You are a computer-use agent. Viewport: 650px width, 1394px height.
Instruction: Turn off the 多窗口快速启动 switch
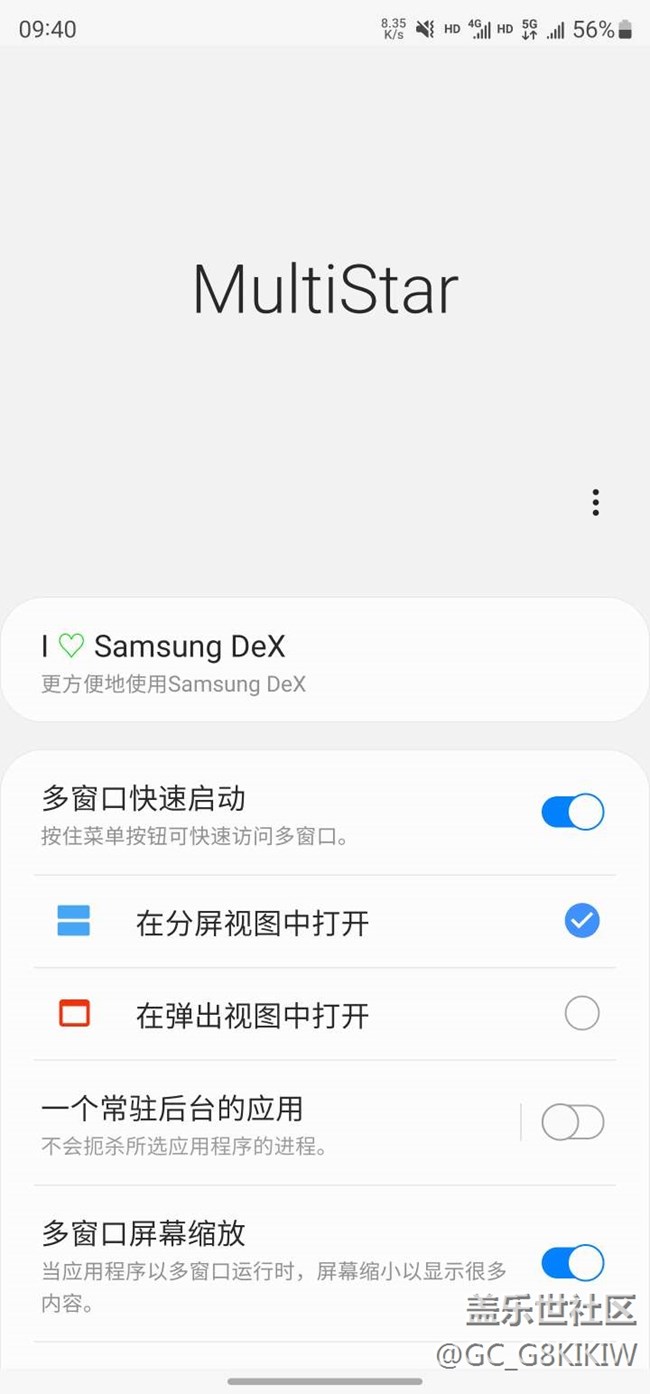[x=572, y=812]
